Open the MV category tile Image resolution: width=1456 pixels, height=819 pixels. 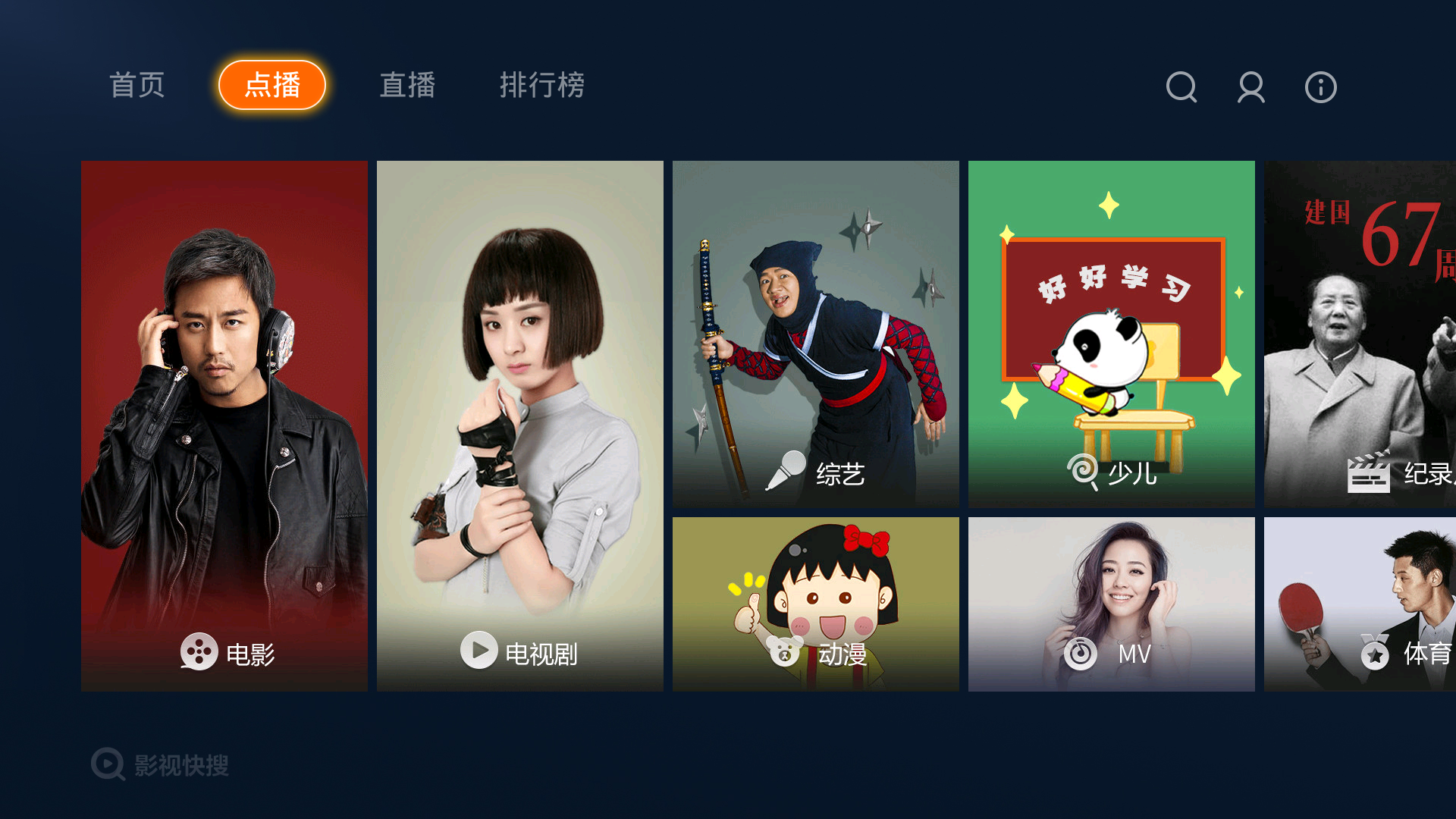[x=1112, y=604]
